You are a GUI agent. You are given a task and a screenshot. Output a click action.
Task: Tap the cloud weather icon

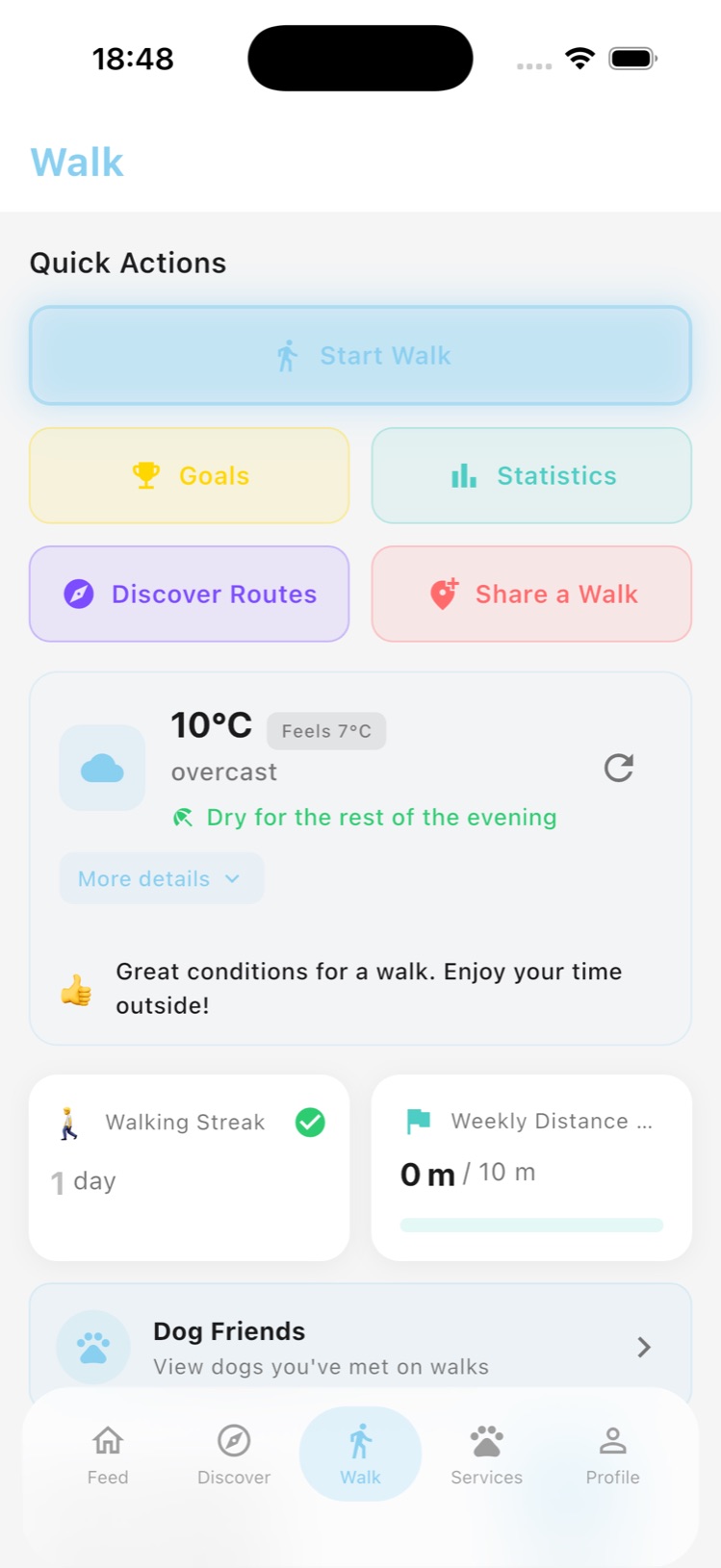click(x=101, y=767)
